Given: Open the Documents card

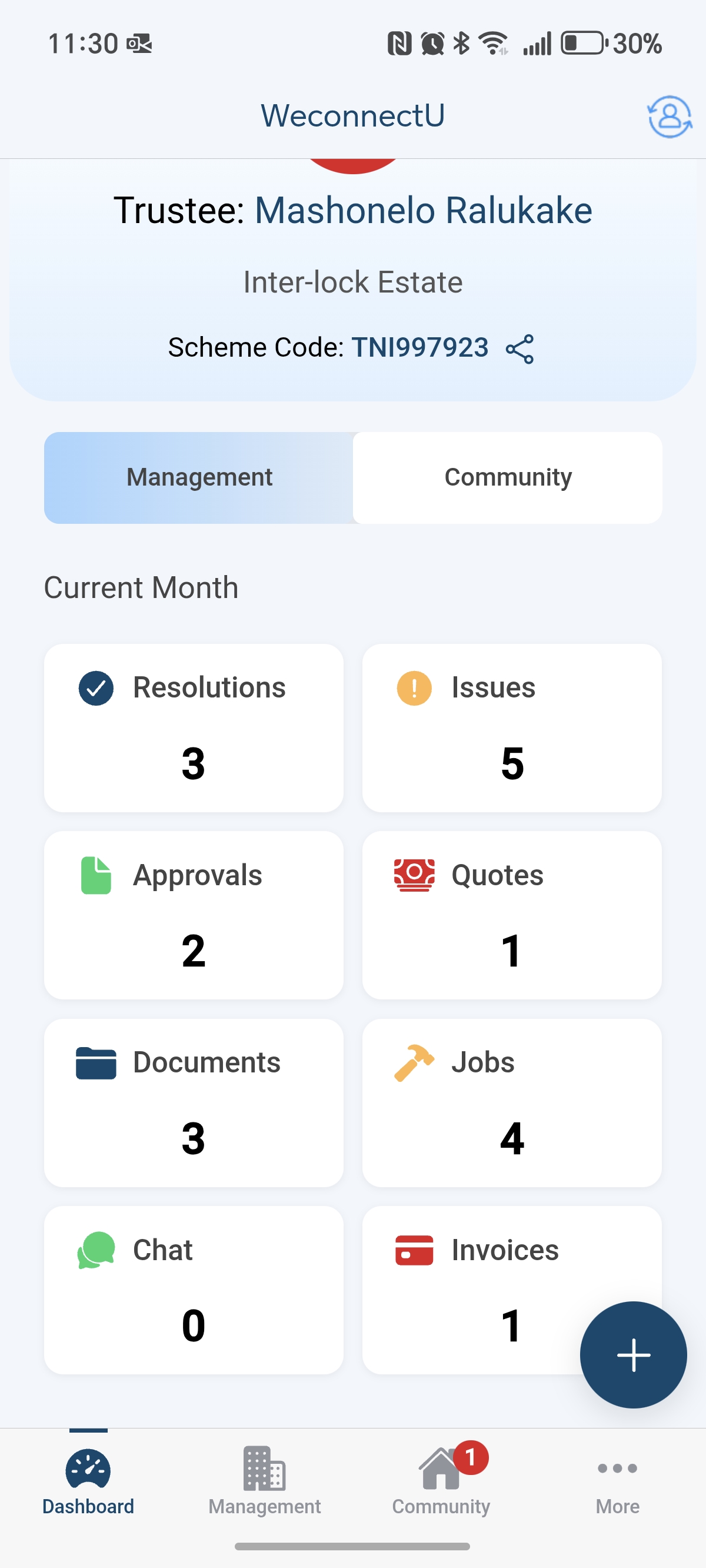Looking at the screenshot, I should tap(194, 1102).
